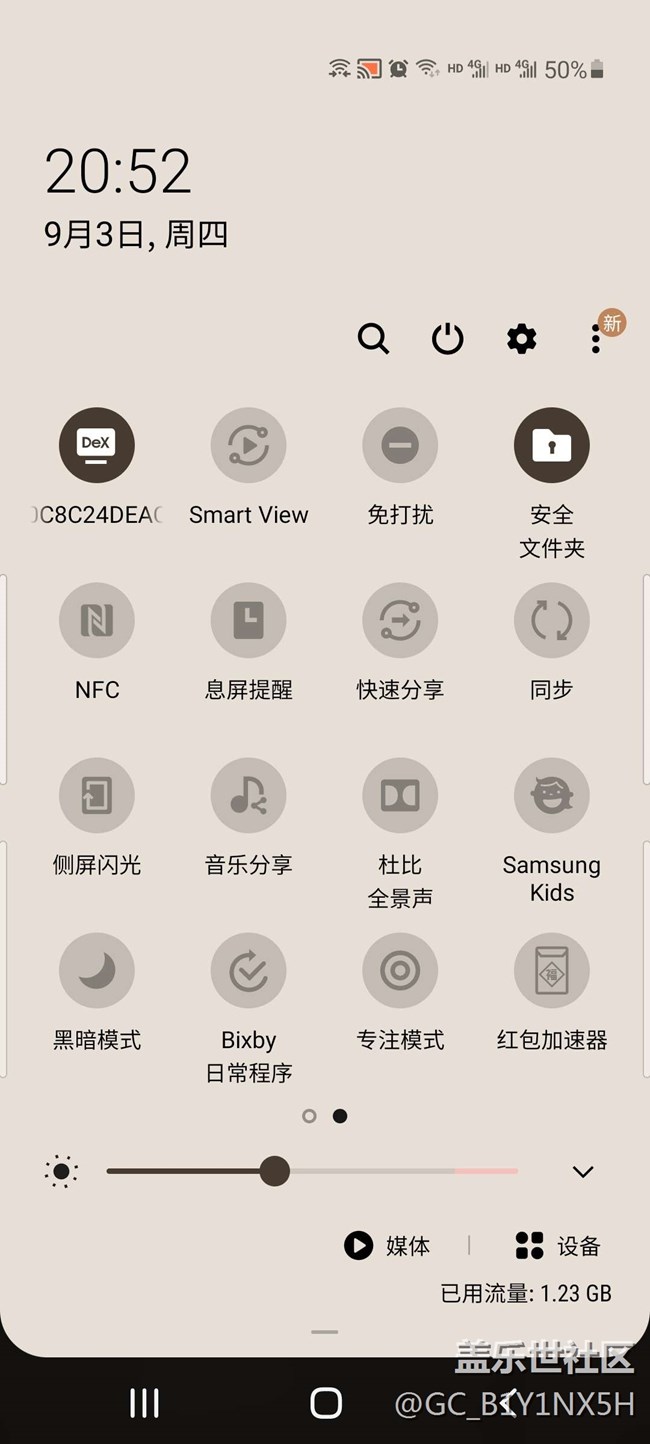Toggle 快速分享
This screenshot has height=1444, width=650.
click(x=400, y=621)
